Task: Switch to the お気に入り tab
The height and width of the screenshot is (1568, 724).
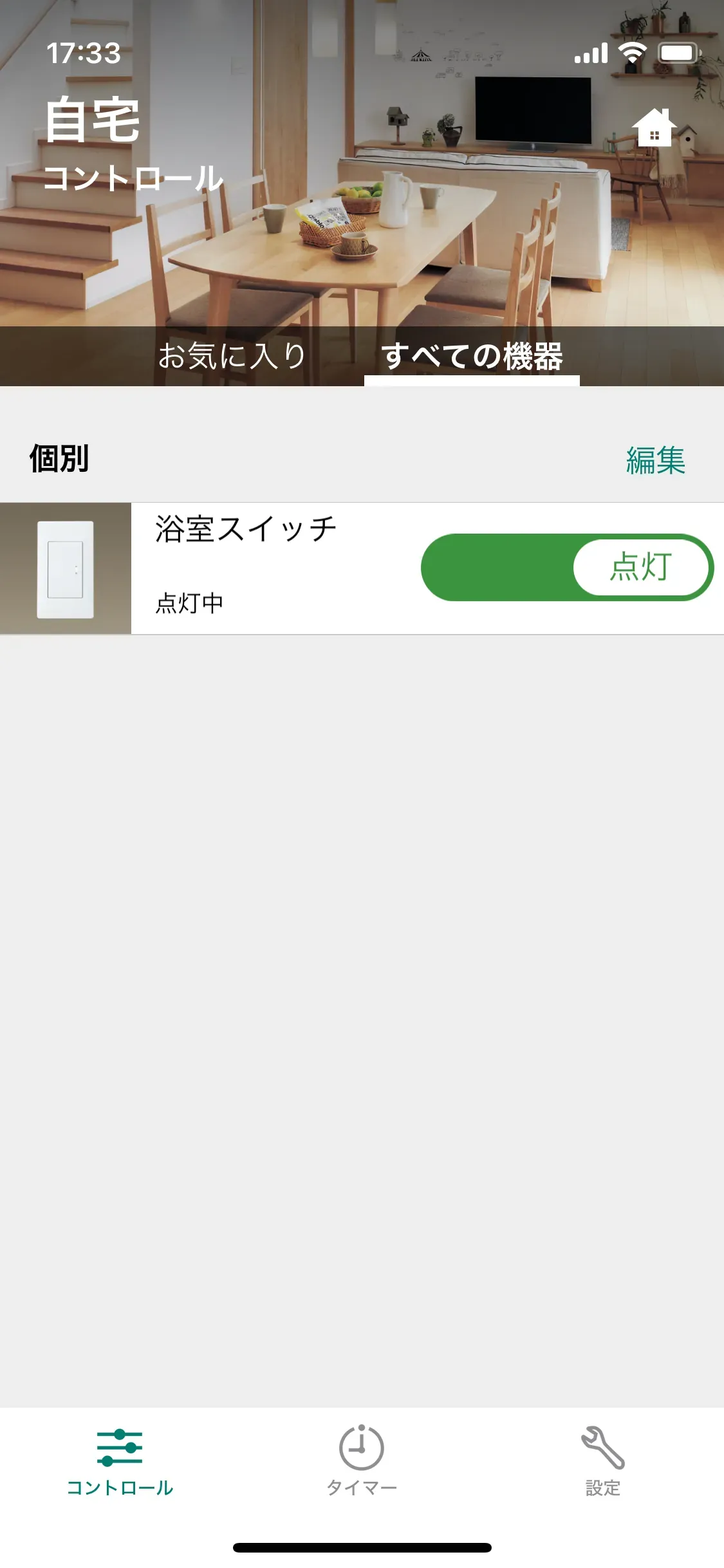Action: [232, 356]
